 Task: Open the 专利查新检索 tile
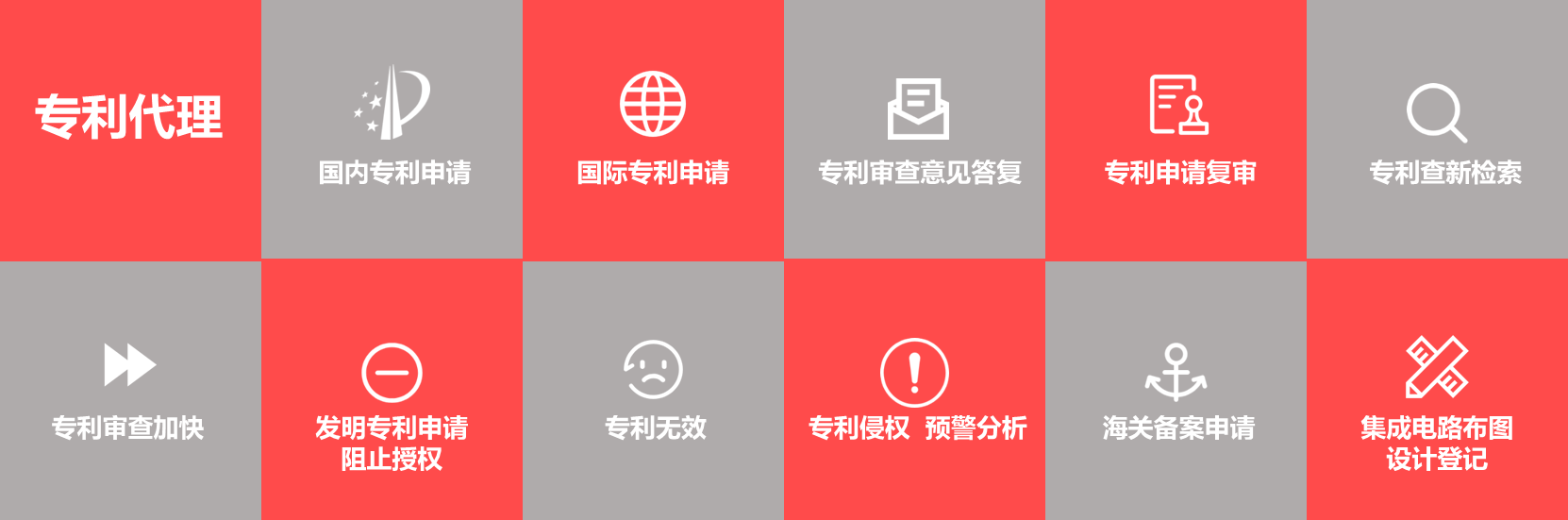(1437, 129)
